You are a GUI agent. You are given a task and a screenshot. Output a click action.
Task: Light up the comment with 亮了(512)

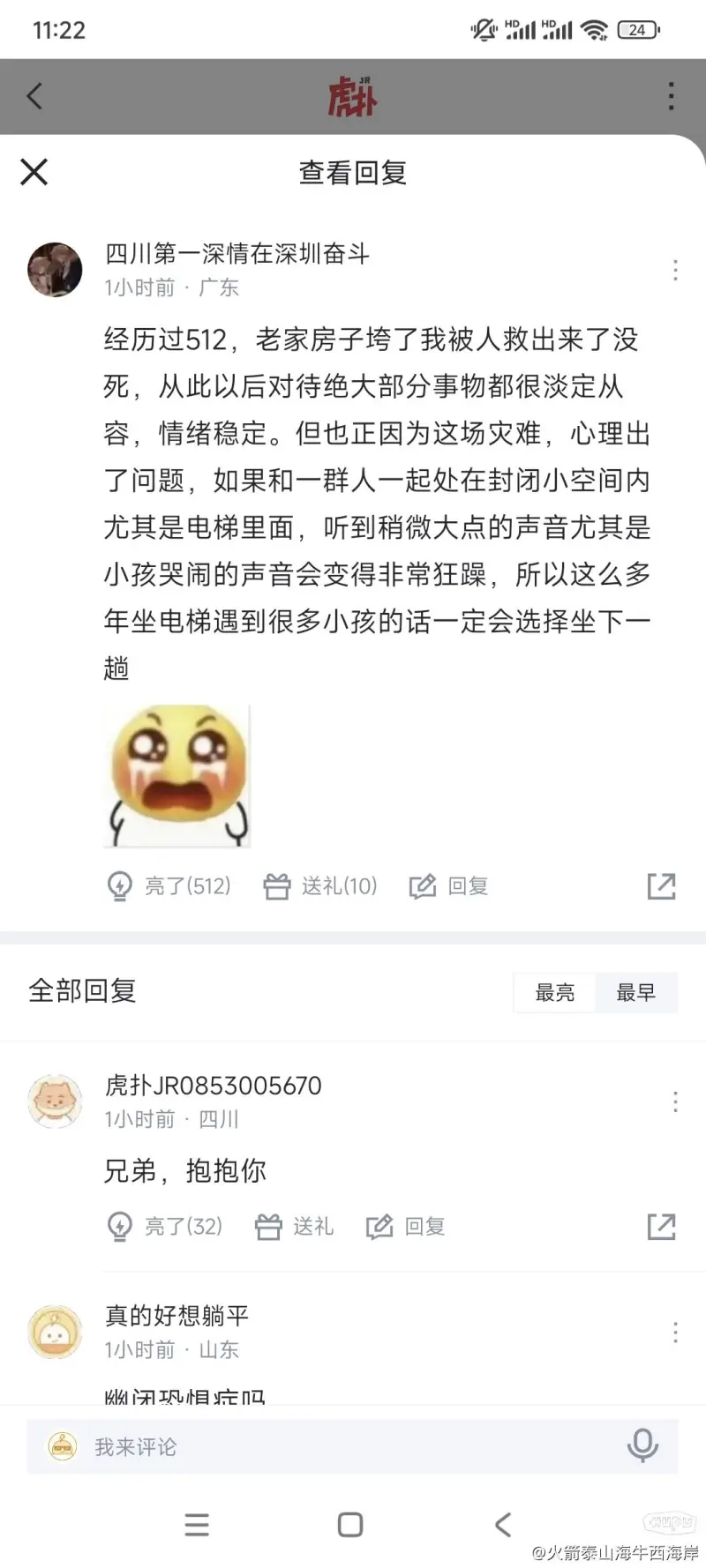[x=169, y=885]
